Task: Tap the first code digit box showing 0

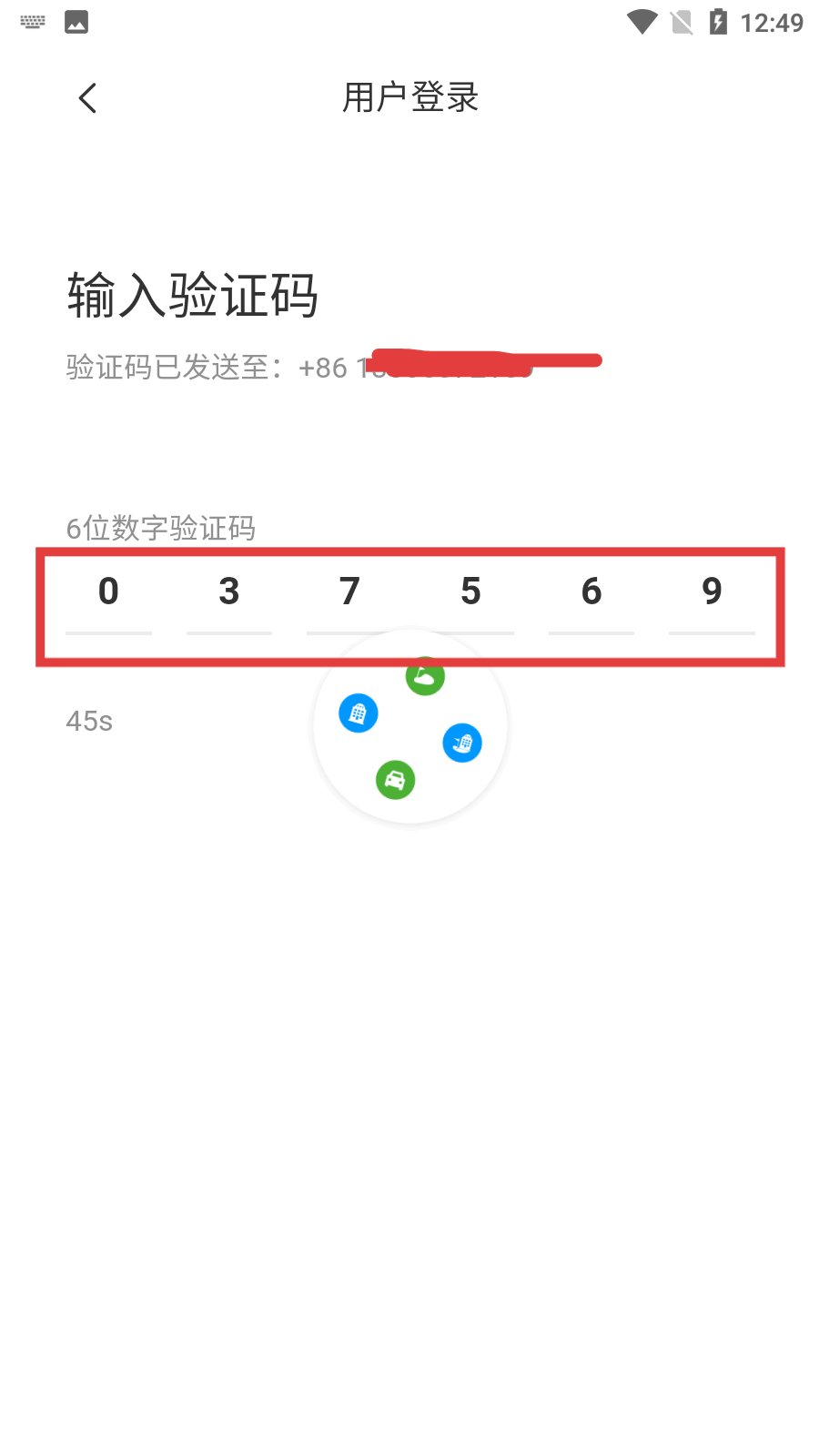Action: click(x=108, y=593)
